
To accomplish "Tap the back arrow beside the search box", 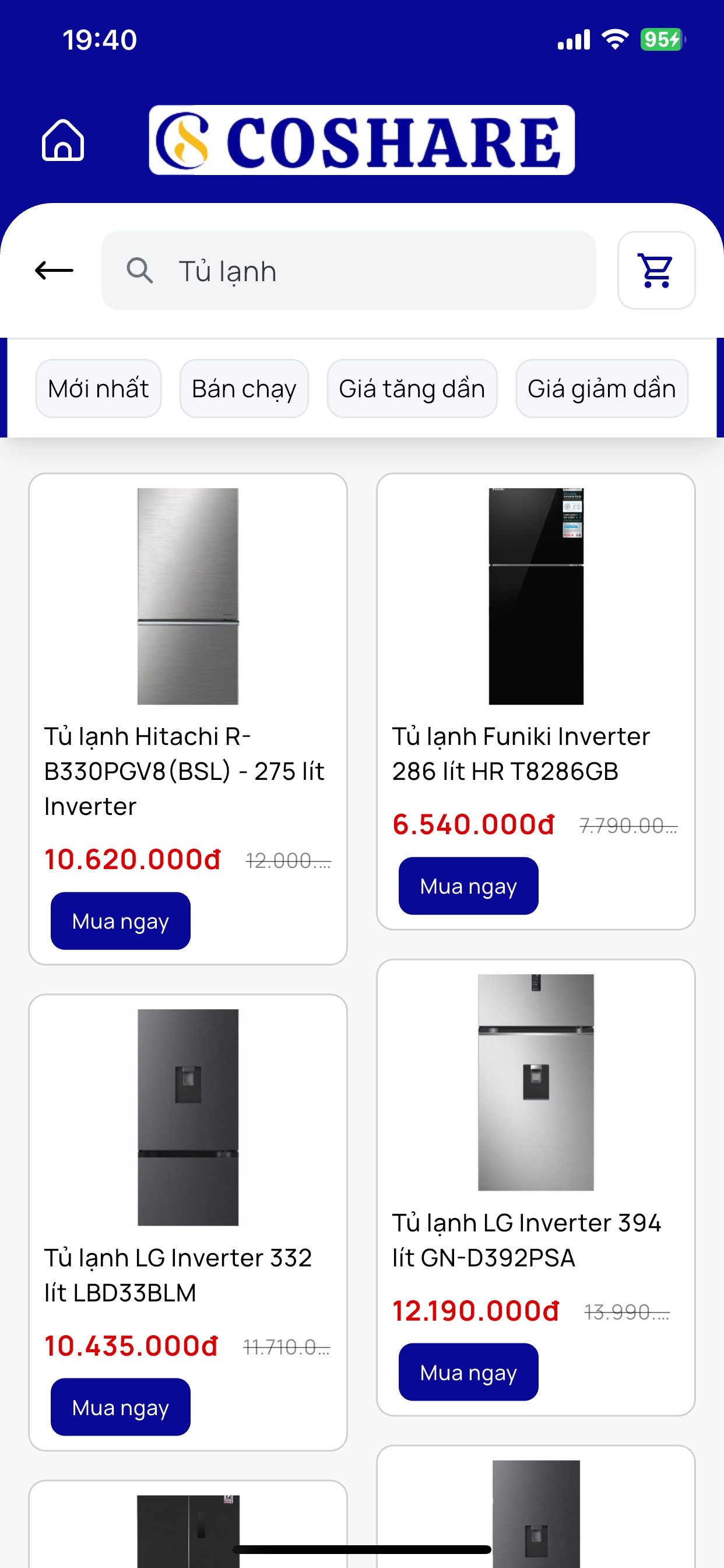I will point(54,270).
